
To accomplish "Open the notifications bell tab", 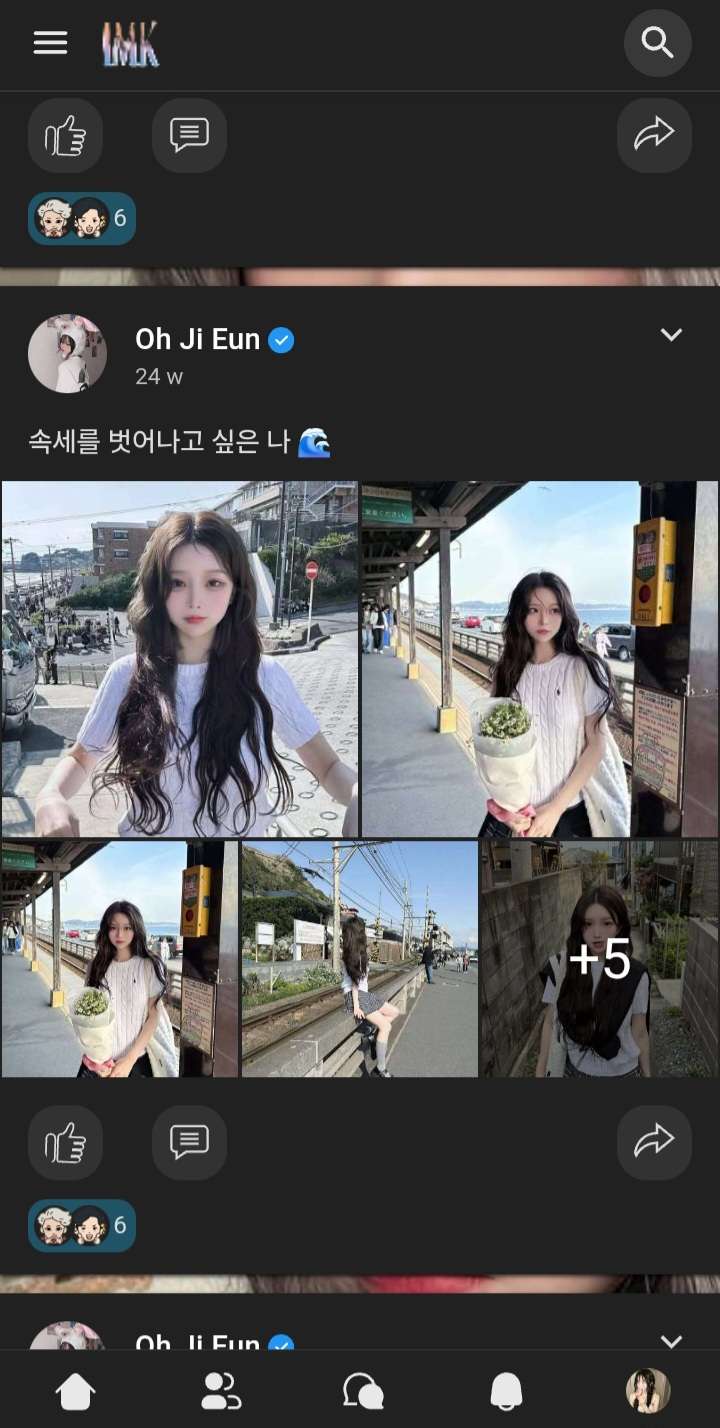I will pyautogui.click(x=506, y=1390).
